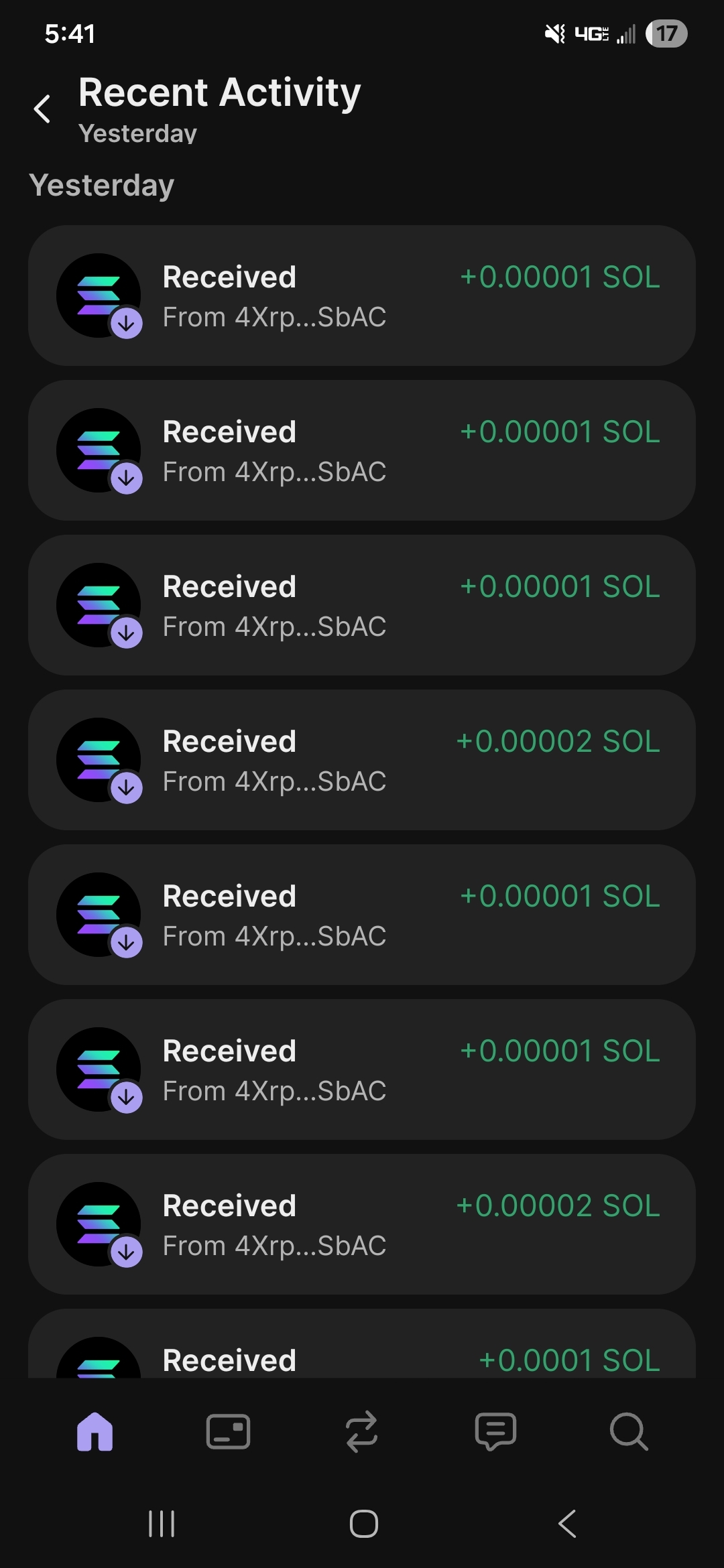Switch to the Home tab
724x1568 pixels.
[x=95, y=1432]
